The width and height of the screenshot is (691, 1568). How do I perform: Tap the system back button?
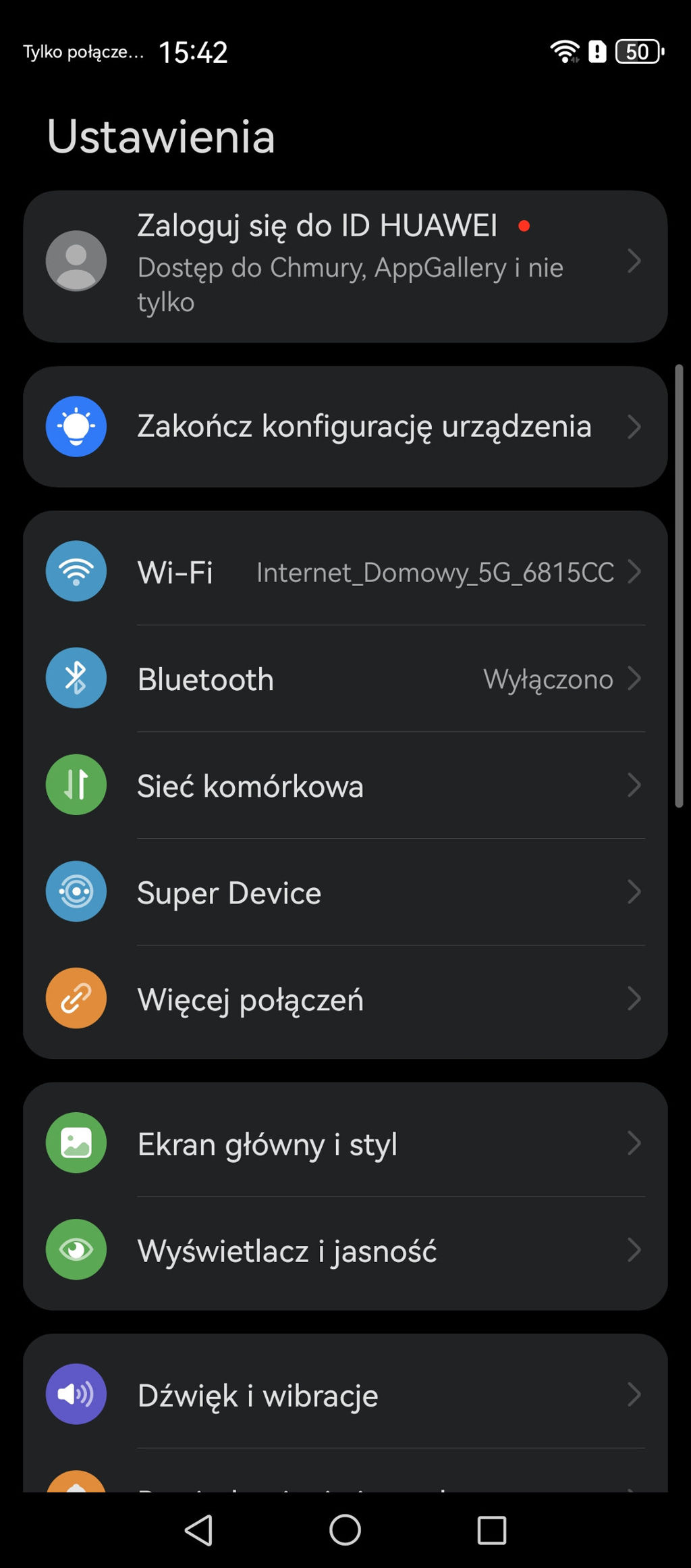199,1530
